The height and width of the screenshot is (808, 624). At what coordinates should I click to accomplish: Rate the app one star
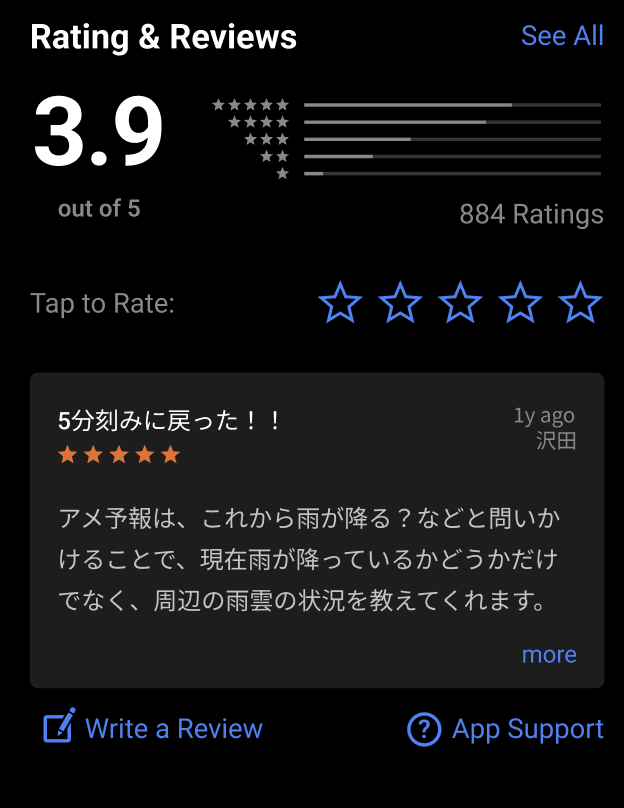coord(340,302)
